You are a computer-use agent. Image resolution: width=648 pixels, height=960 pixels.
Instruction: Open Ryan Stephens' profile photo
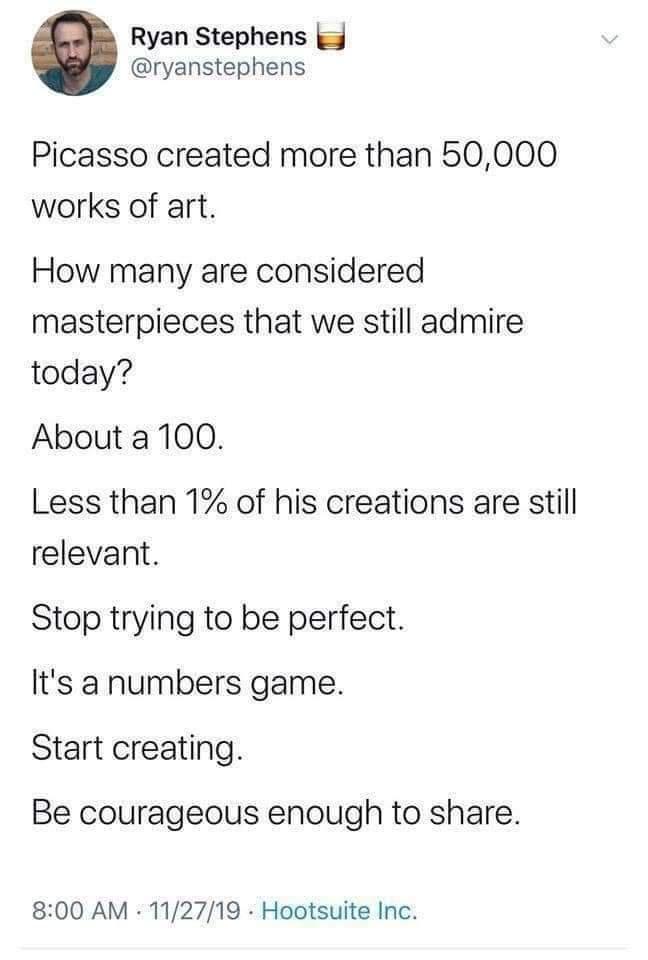pyautogui.click(x=72, y=52)
